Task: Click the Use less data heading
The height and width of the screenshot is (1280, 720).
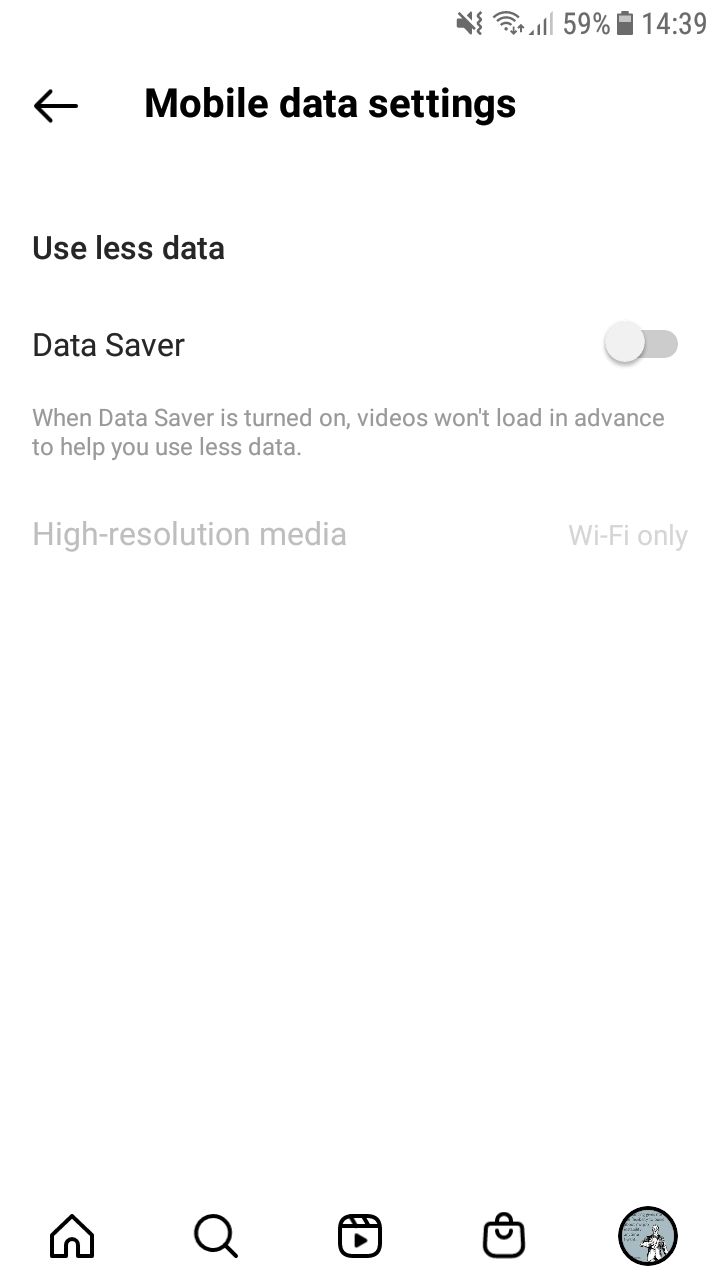Action: [x=128, y=248]
